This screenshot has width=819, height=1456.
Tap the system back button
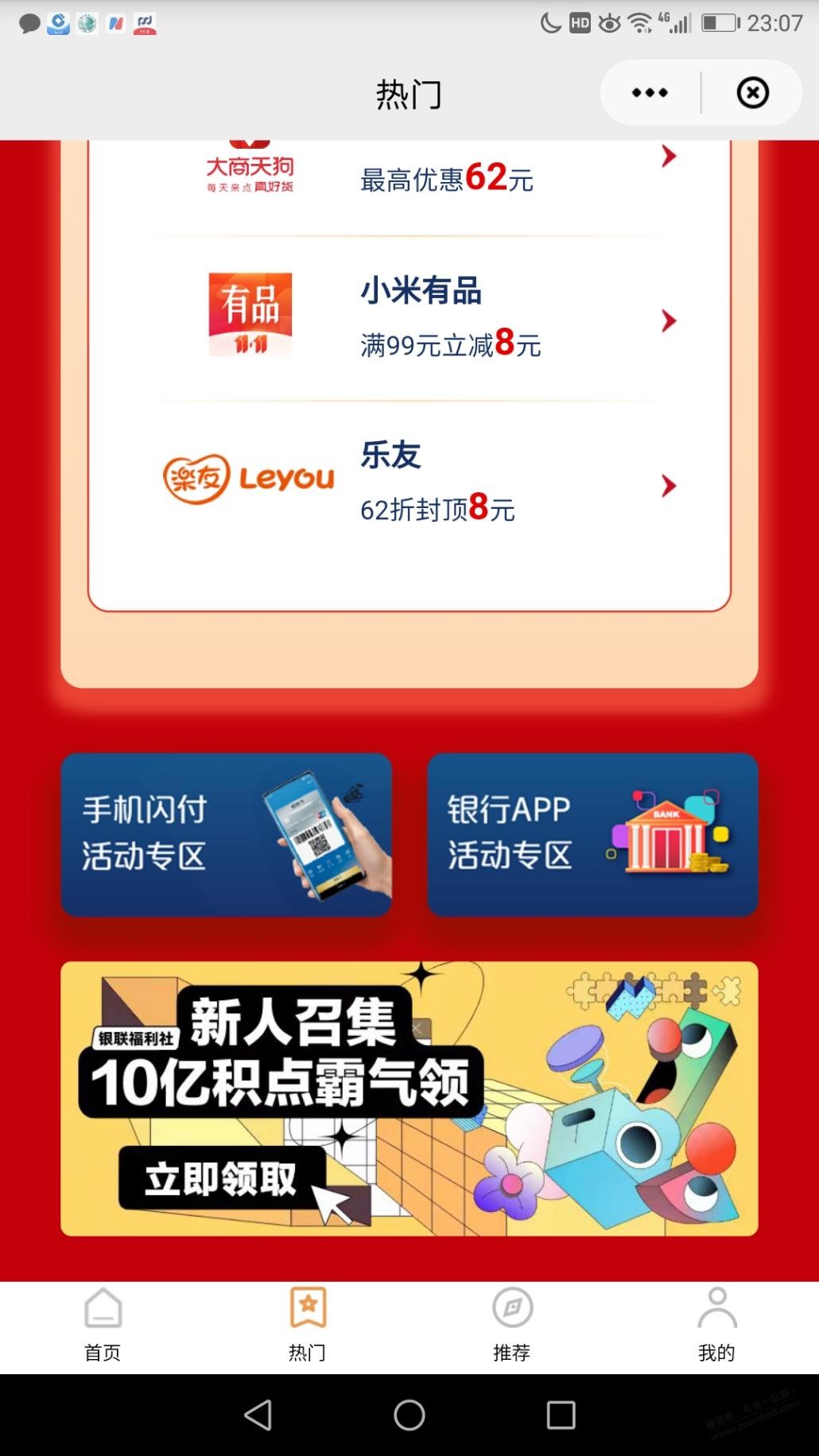tap(258, 1415)
